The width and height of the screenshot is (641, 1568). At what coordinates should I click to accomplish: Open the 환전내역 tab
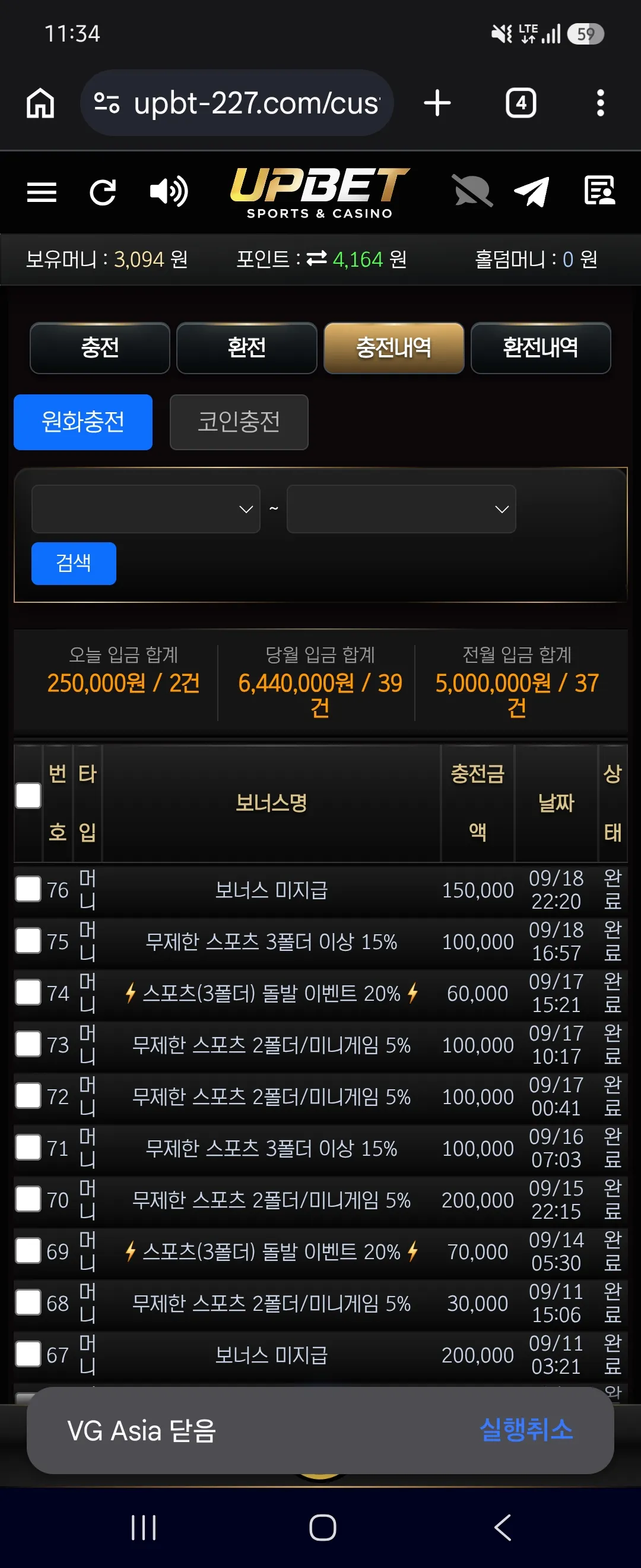click(x=540, y=347)
